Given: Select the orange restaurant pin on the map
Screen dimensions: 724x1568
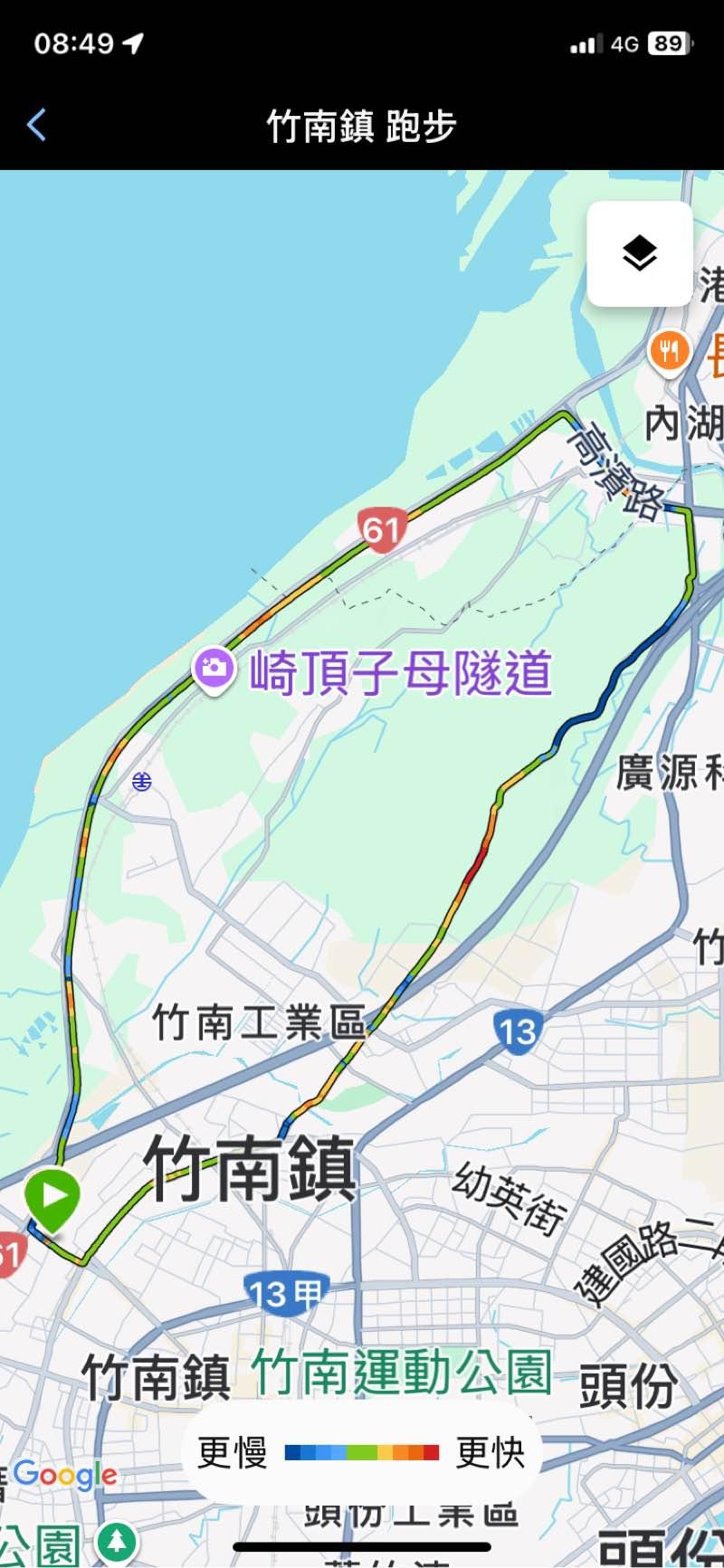Looking at the screenshot, I should click(670, 349).
